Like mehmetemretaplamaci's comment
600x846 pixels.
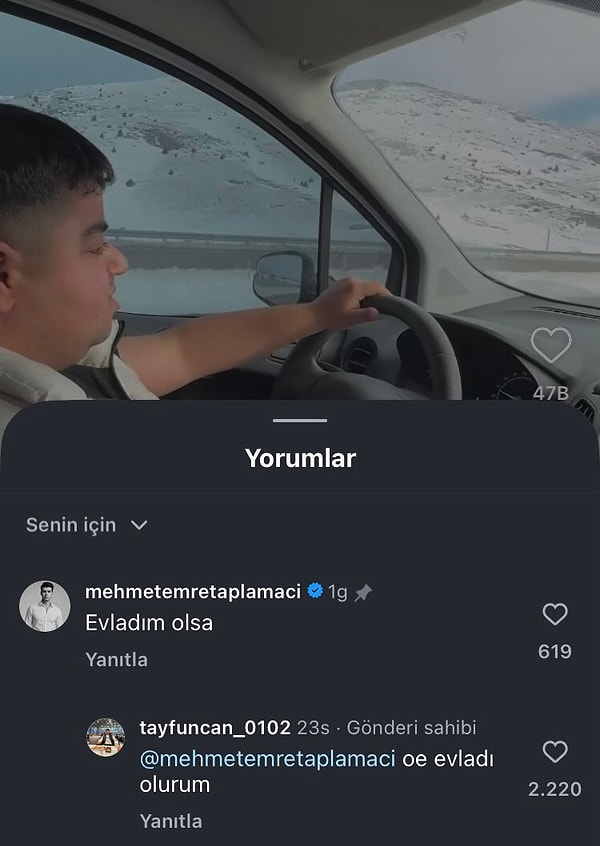pyautogui.click(x=555, y=614)
